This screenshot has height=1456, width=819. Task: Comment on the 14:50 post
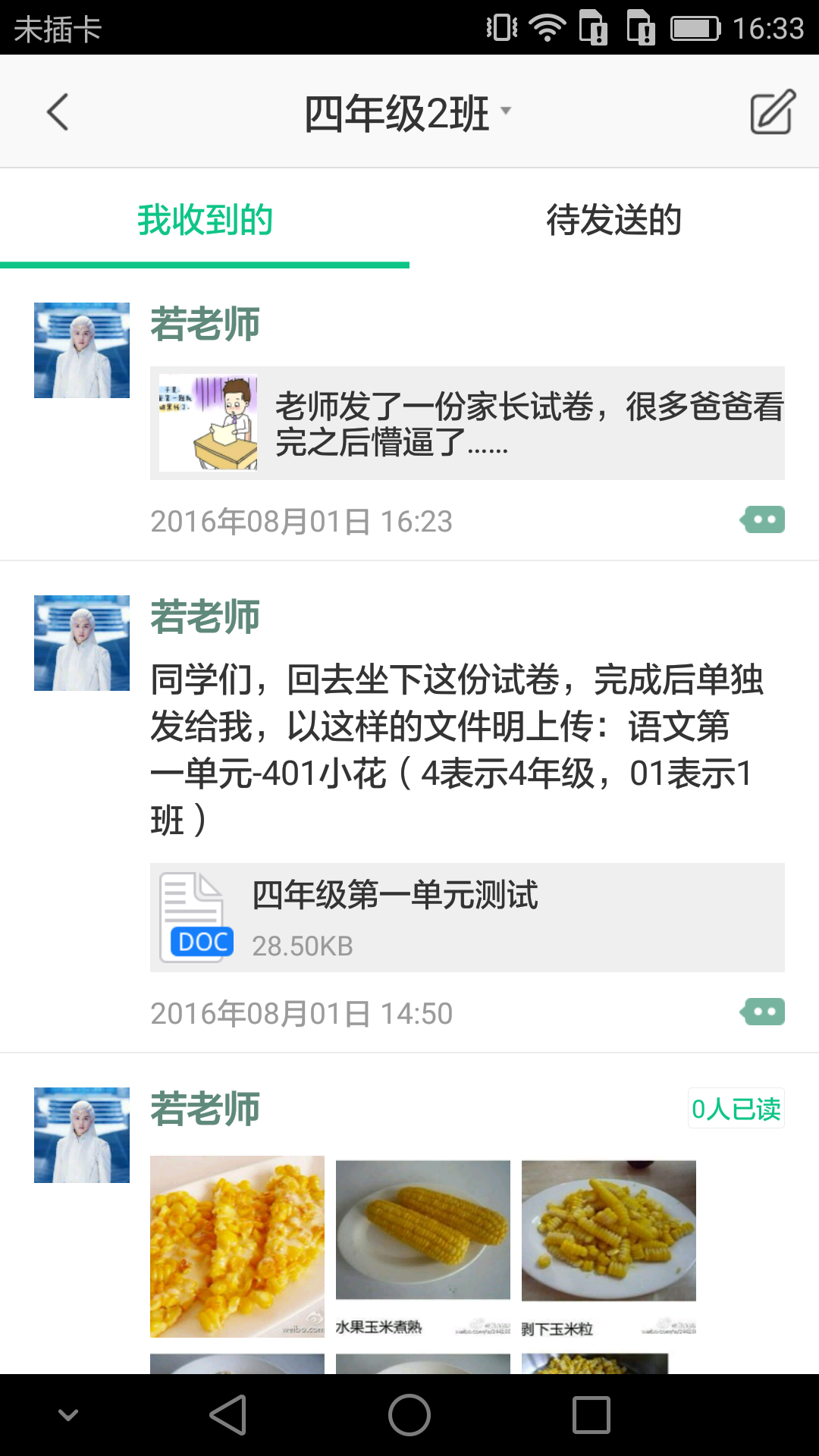tap(763, 1012)
